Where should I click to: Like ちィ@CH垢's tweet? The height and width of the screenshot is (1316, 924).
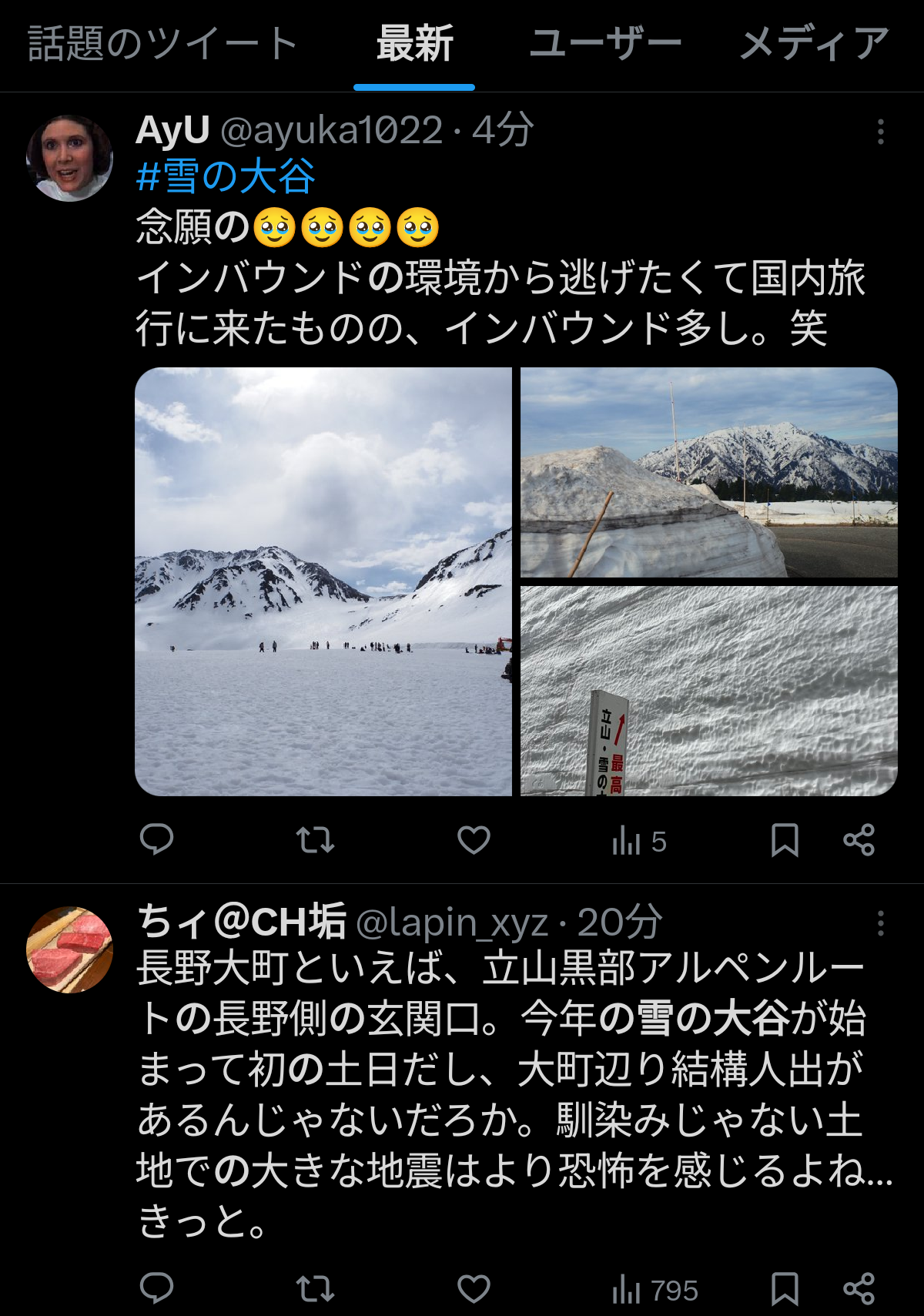[x=474, y=1288]
